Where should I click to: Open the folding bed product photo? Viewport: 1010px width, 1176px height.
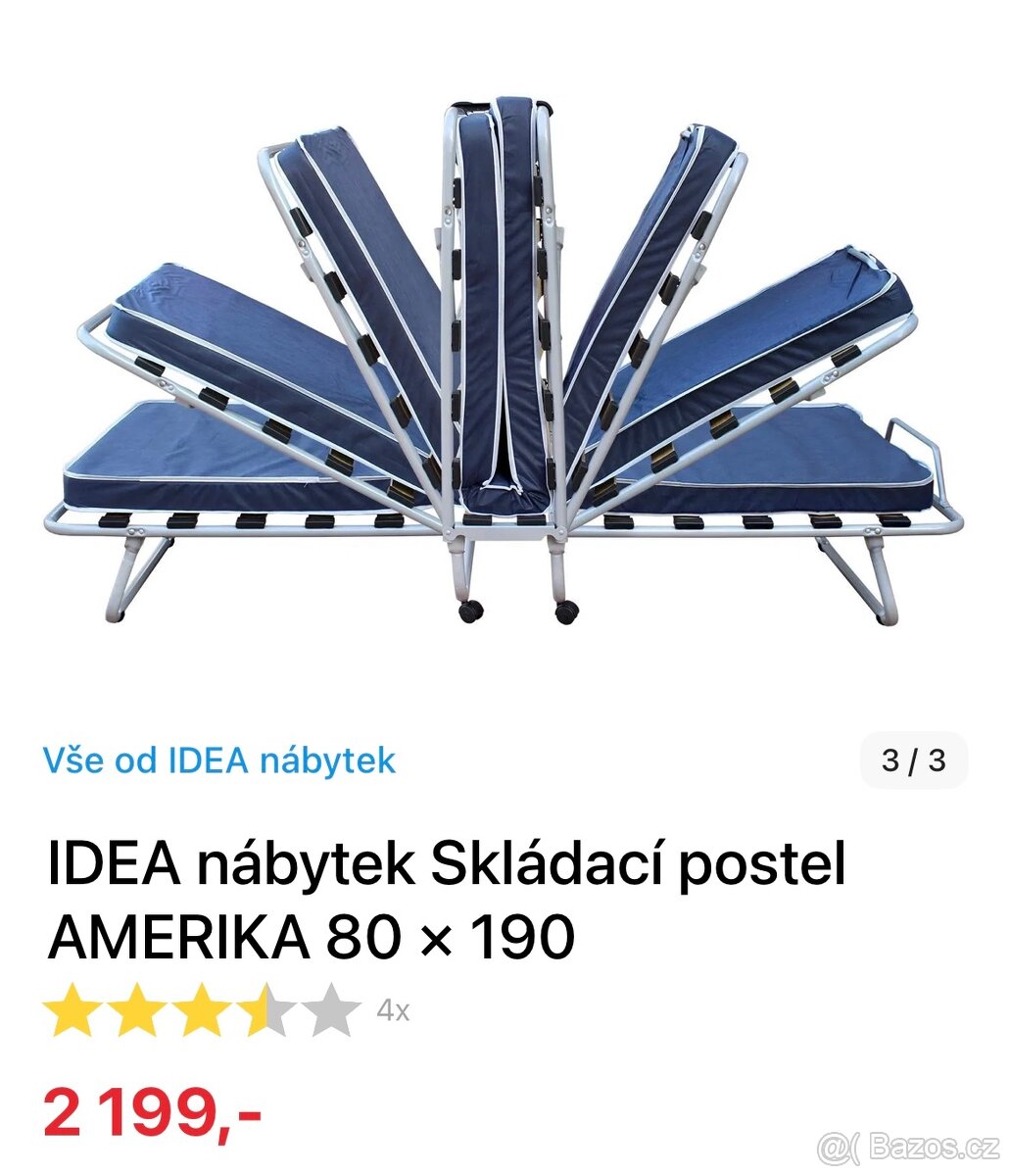(504, 363)
